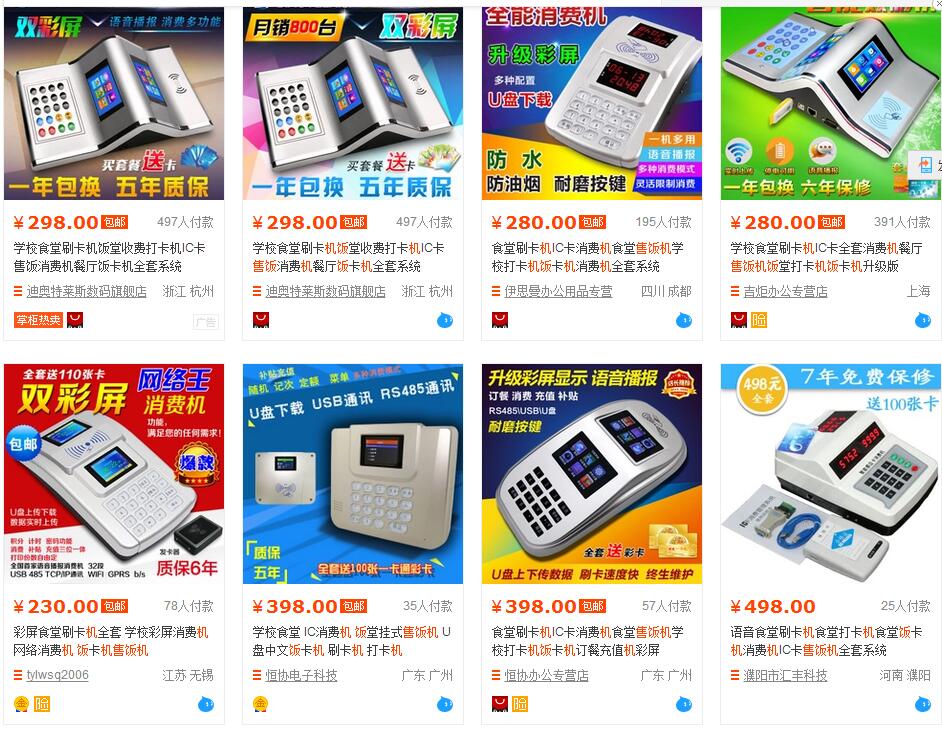Open the product image with 月销800台 banner
This screenshot has width=942, height=743.
(352, 102)
